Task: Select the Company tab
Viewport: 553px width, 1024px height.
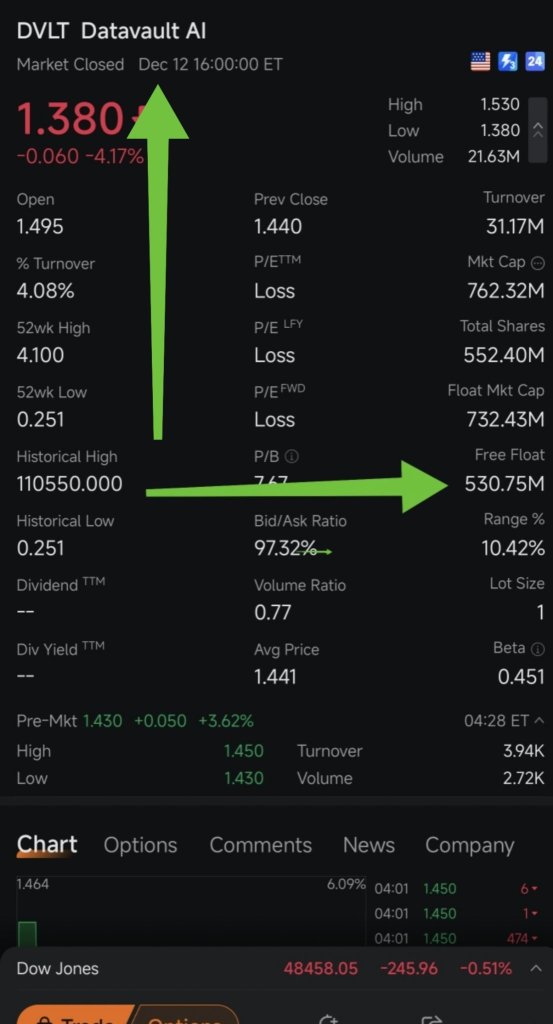Action: click(469, 845)
